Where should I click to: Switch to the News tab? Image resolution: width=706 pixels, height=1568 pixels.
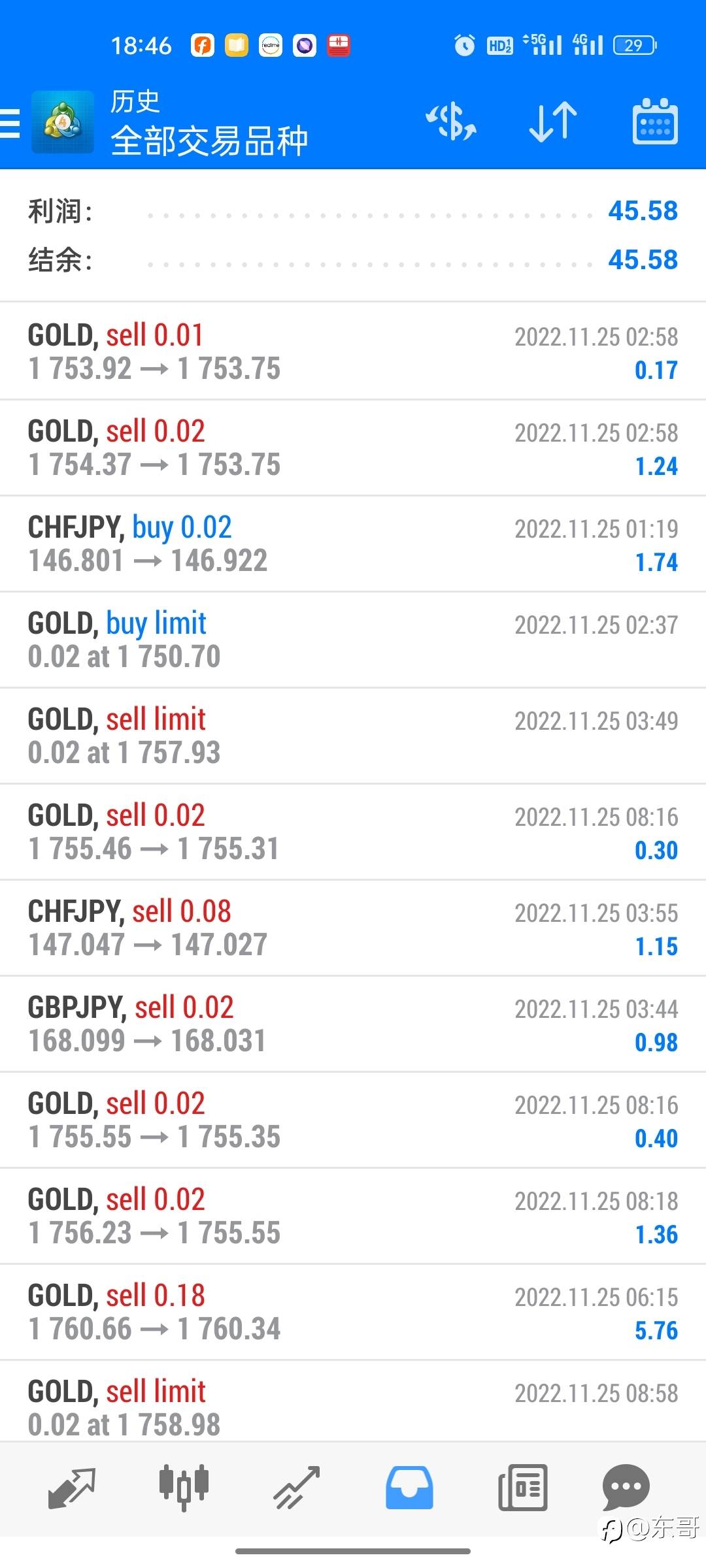point(522,1488)
